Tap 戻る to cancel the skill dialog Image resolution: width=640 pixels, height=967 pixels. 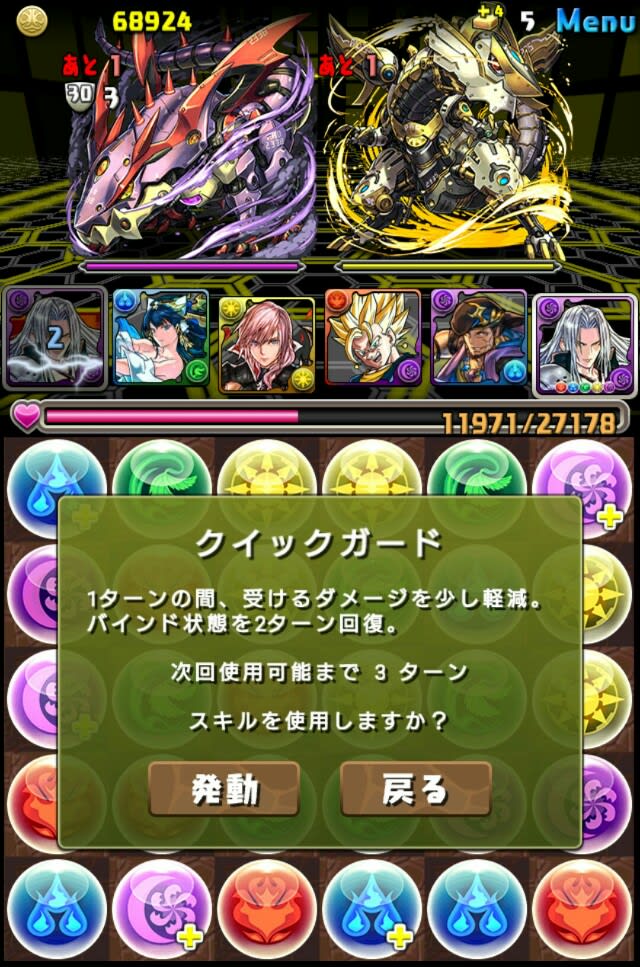(415, 788)
